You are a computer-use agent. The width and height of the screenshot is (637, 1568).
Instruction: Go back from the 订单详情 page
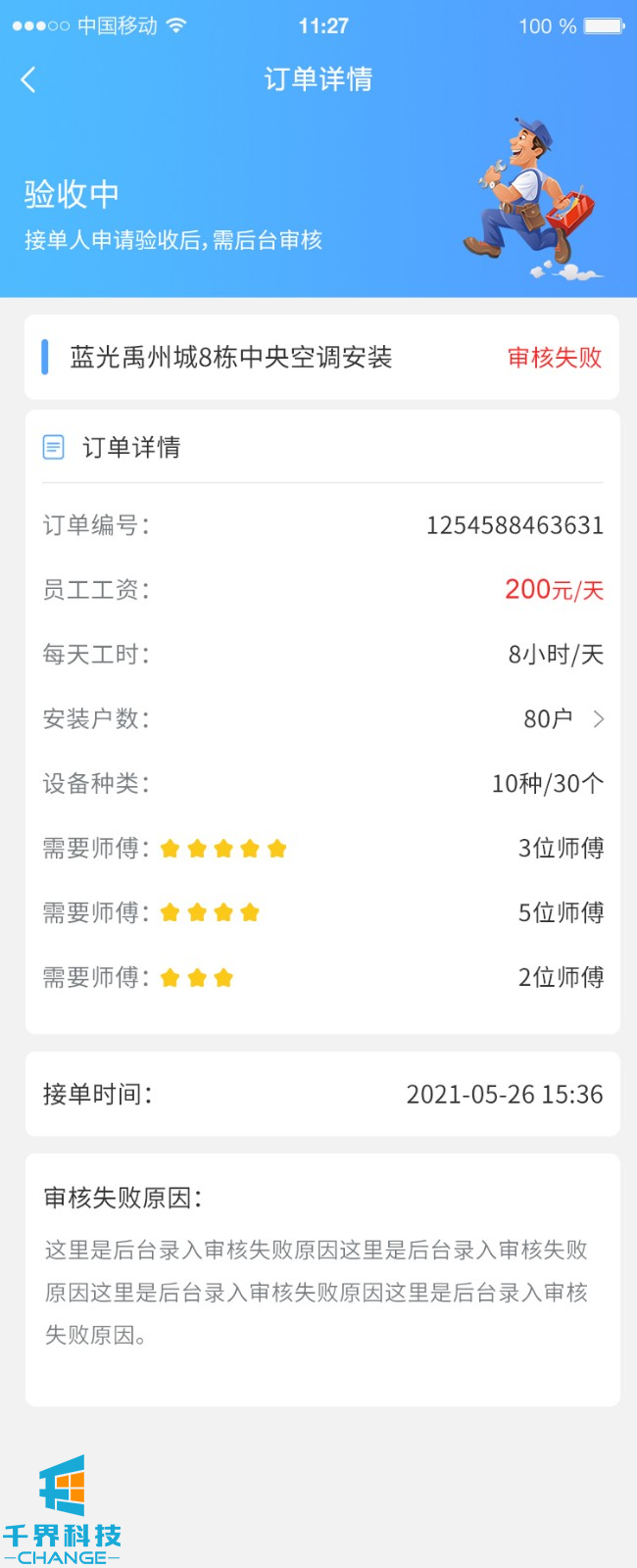[28, 79]
